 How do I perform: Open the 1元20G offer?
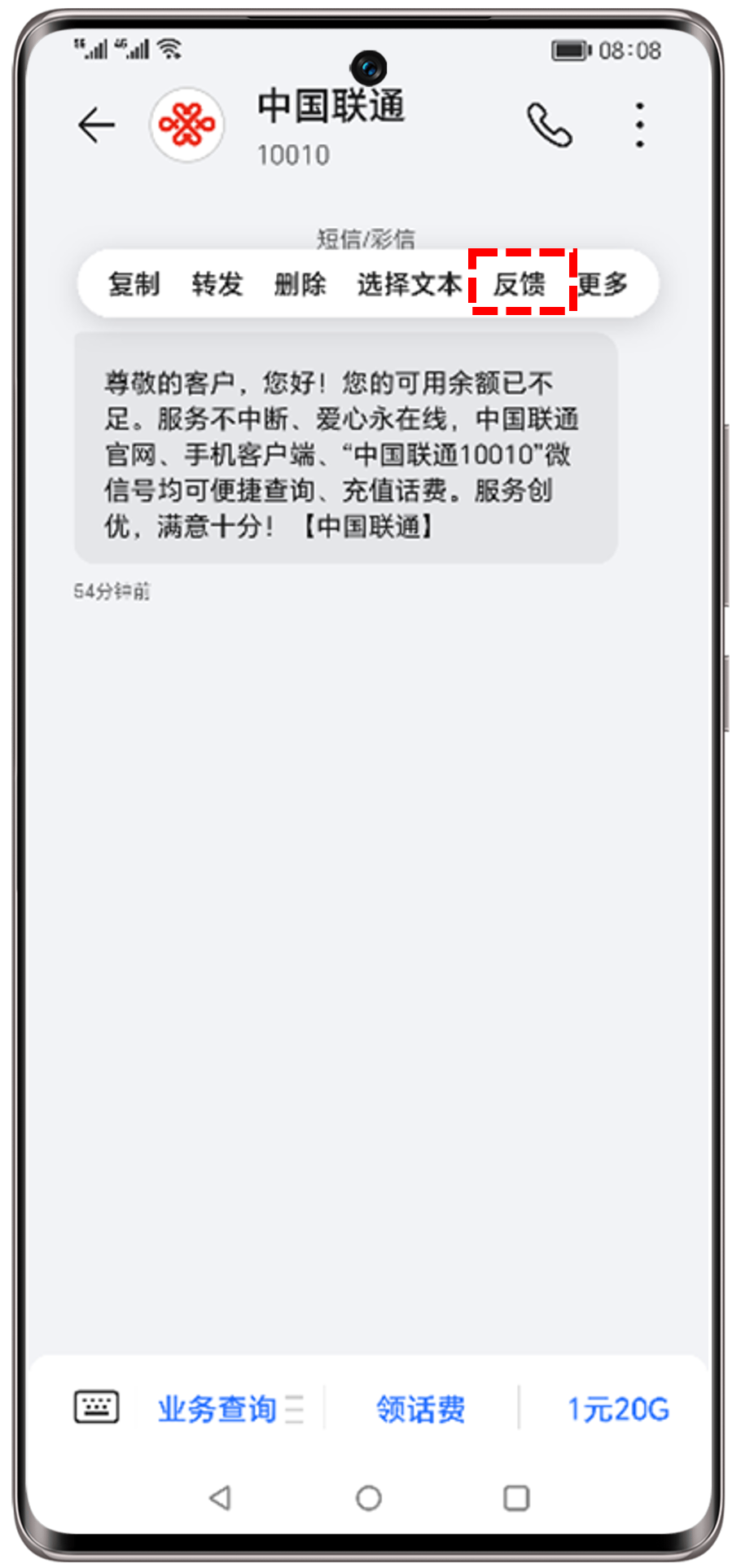coord(618,1409)
